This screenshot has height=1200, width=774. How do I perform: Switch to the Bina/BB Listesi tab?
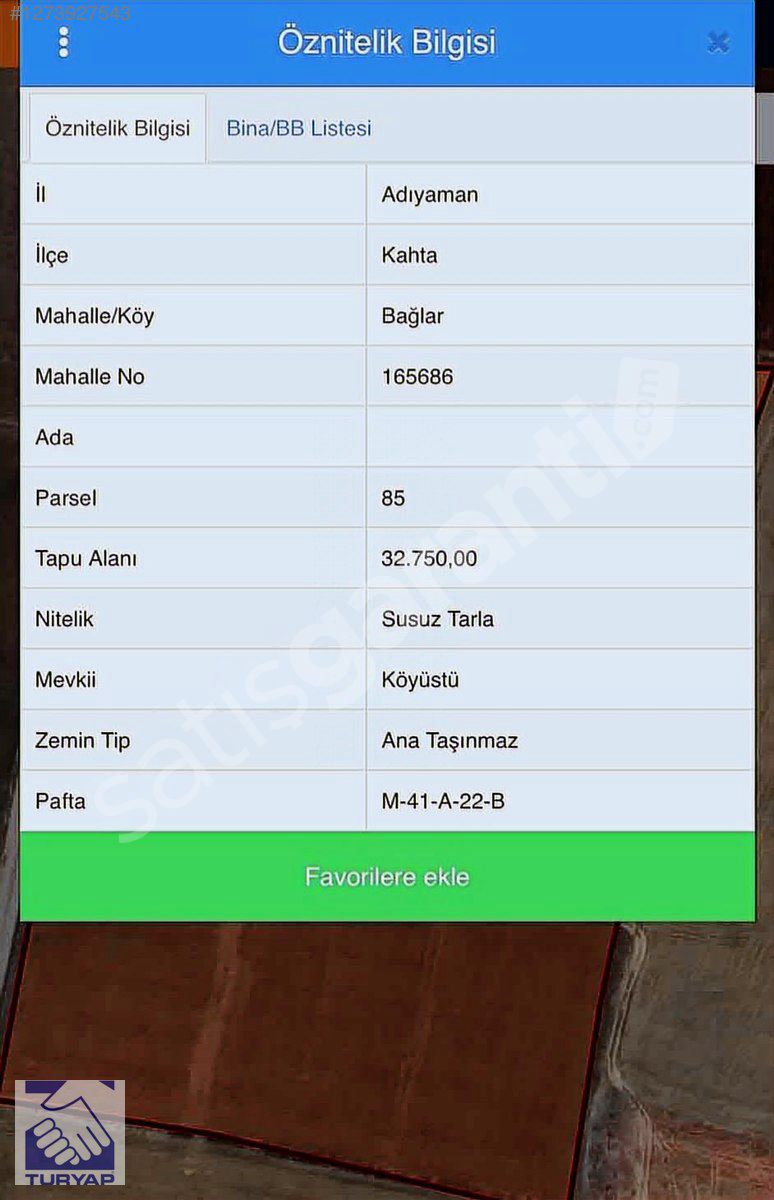pyautogui.click(x=299, y=128)
